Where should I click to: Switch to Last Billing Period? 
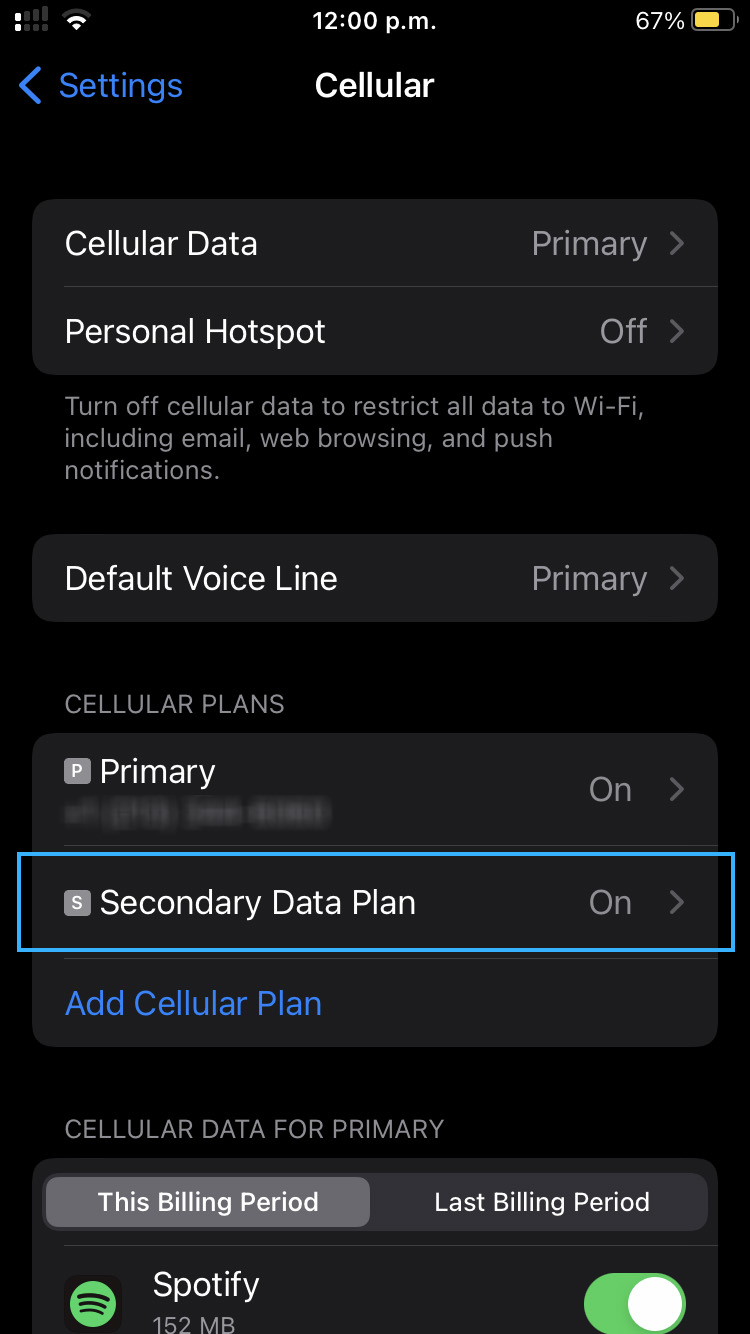541,1202
